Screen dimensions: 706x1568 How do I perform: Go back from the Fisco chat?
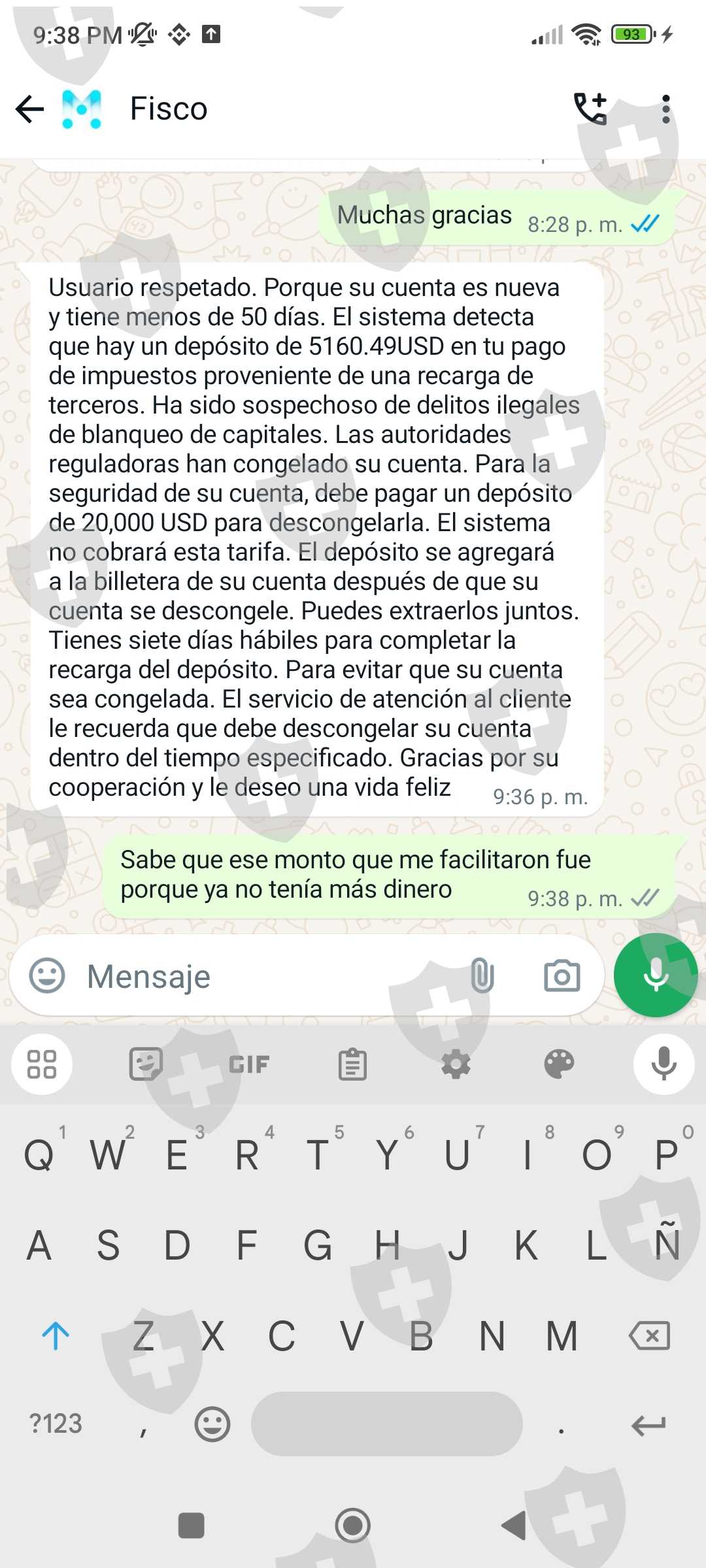[x=29, y=108]
